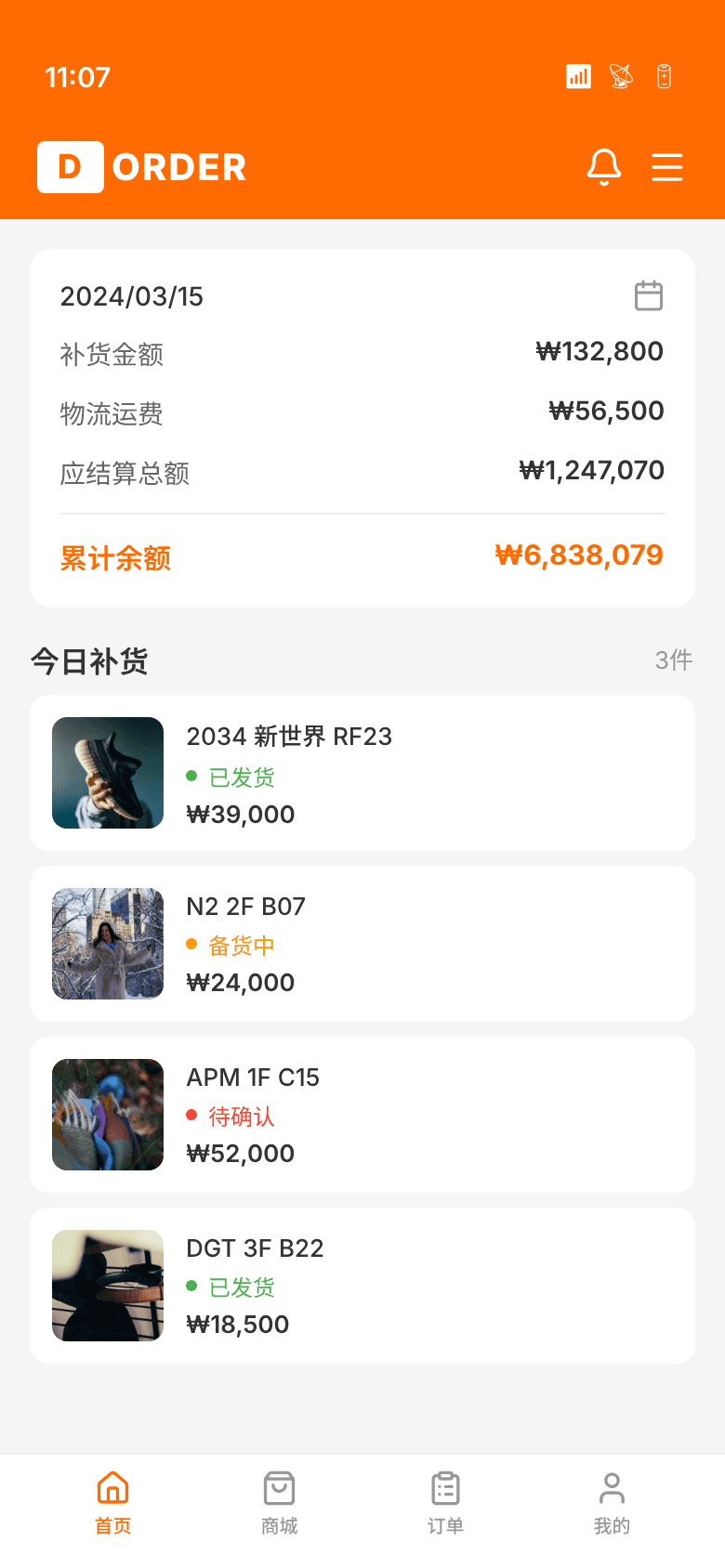Open the 我的 tab
This screenshot has width=725, height=1568.
[612, 1503]
